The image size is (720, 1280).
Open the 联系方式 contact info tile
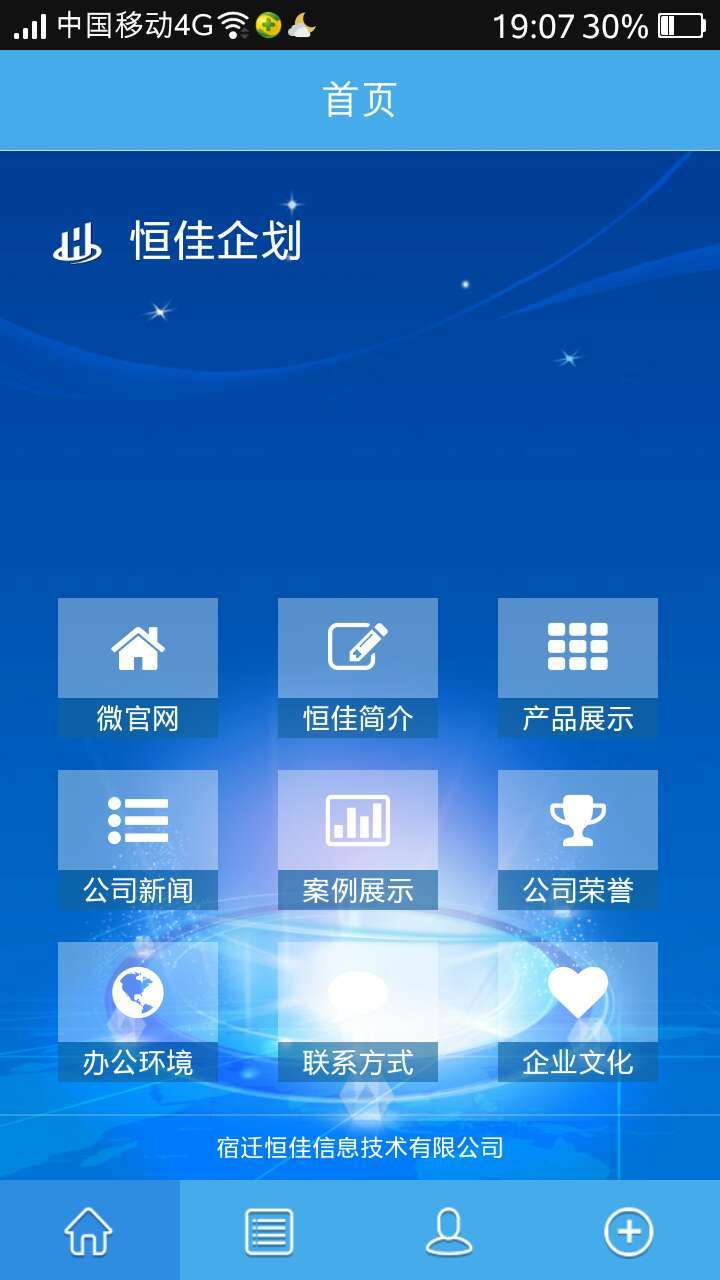[358, 1011]
